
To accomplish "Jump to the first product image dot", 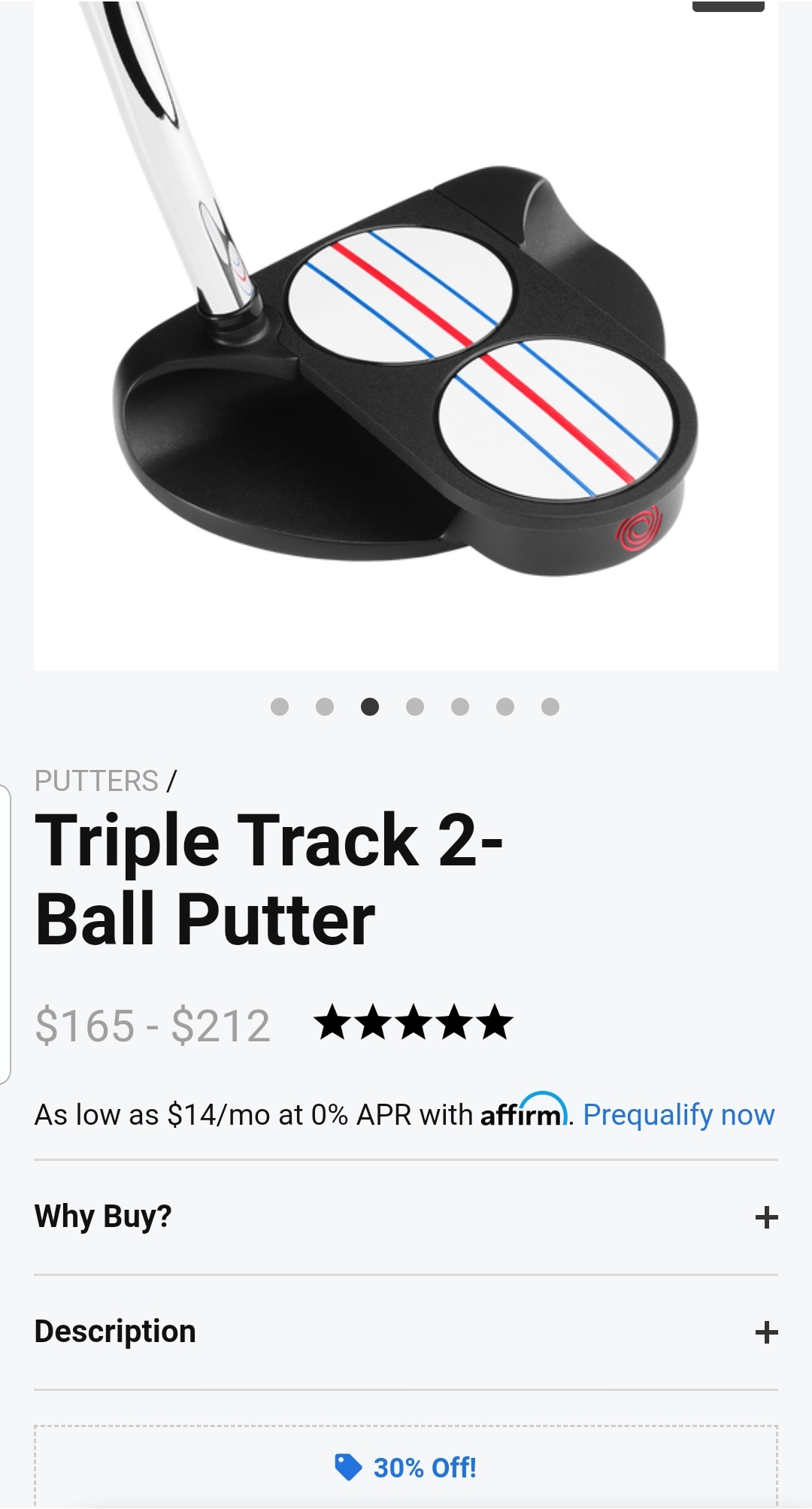I will [x=280, y=707].
